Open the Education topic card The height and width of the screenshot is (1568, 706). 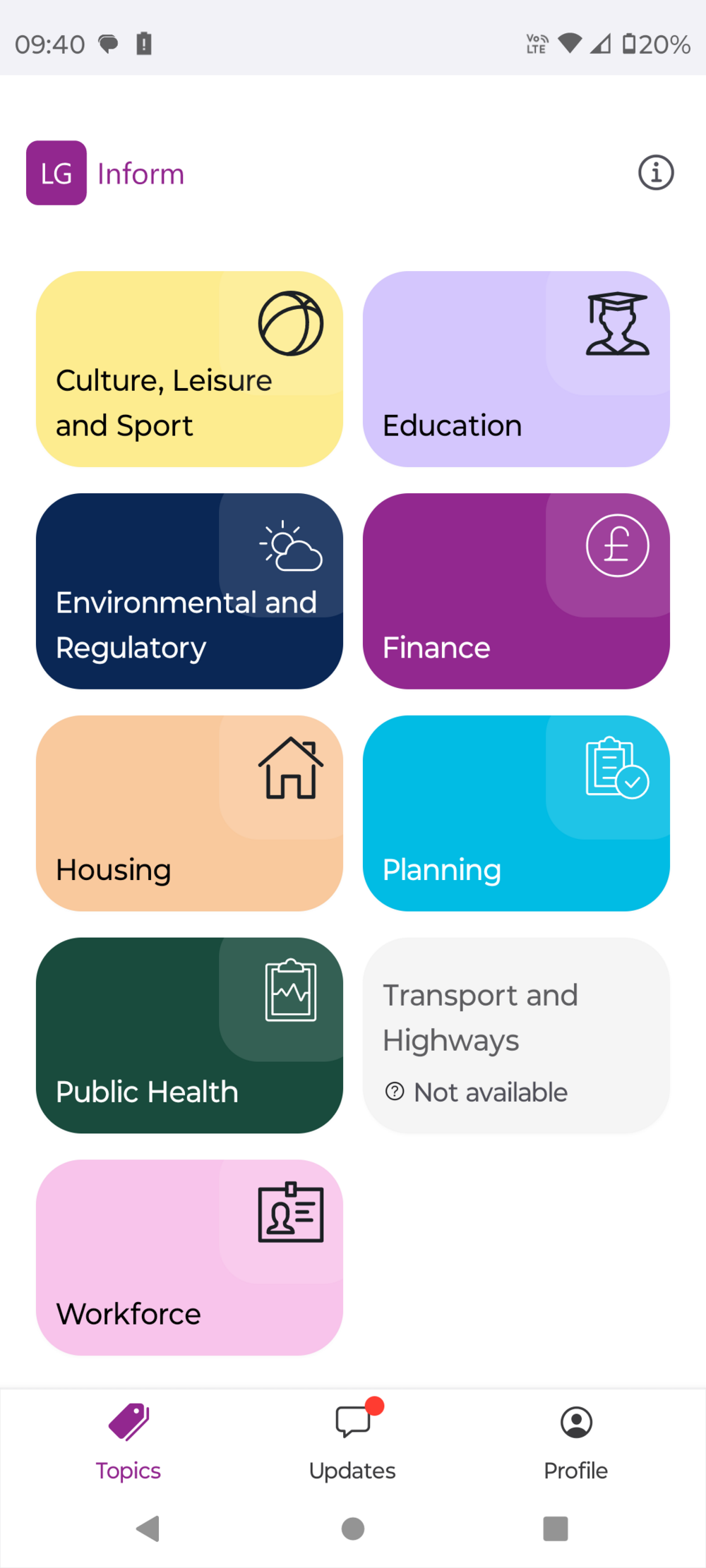[x=516, y=369]
